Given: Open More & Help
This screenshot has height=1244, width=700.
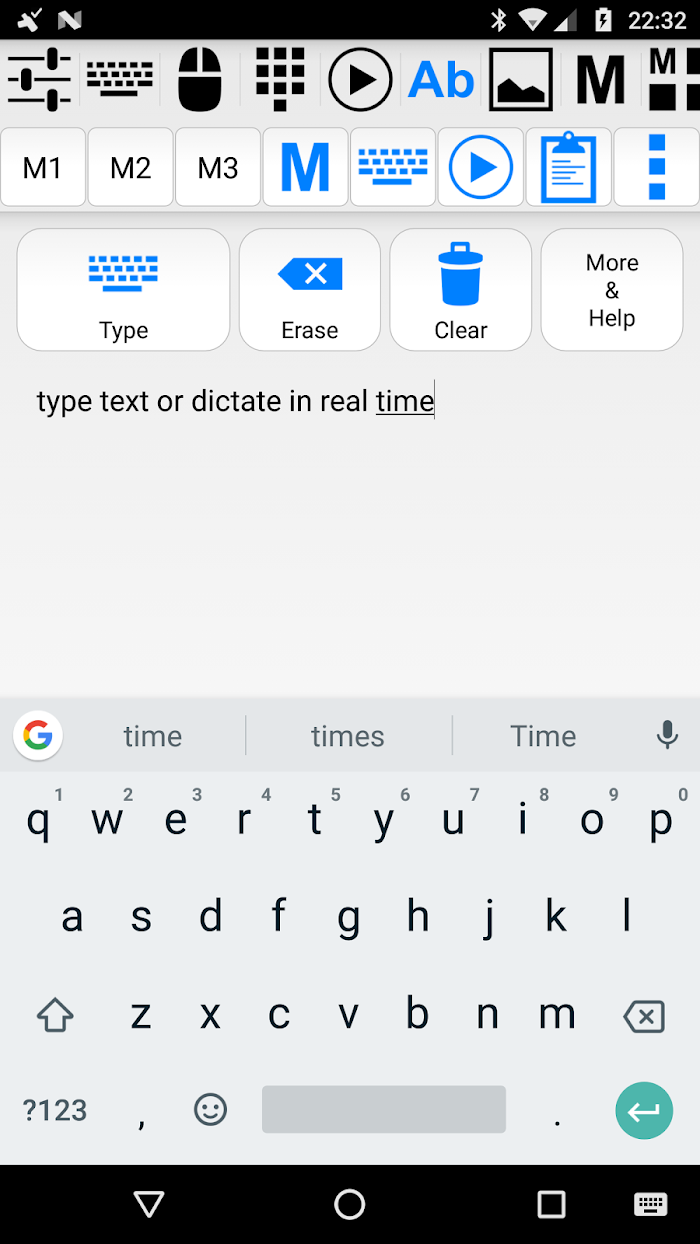Looking at the screenshot, I should tap(612, 290).
